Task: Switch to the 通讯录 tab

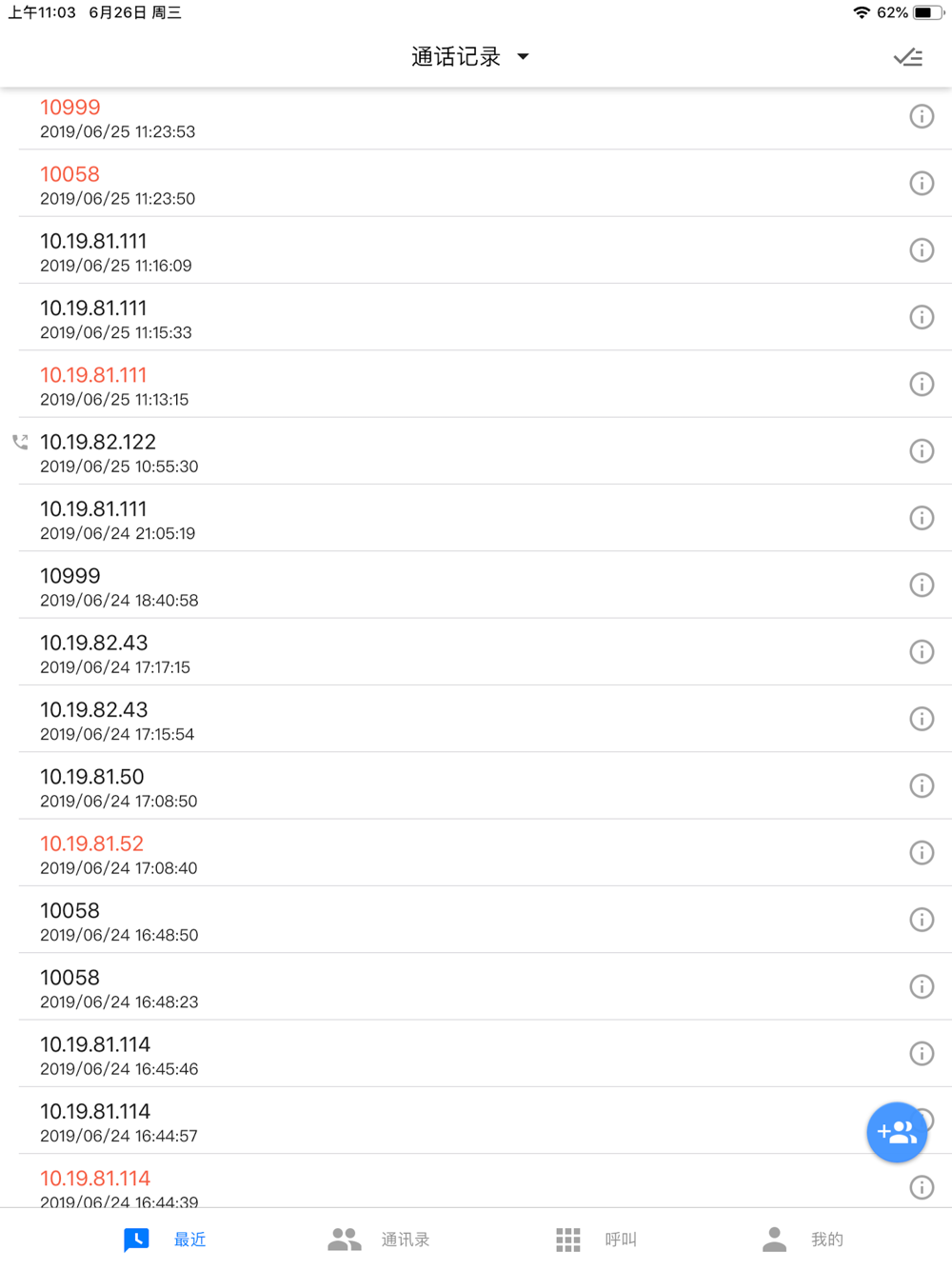Action: pos(379,1239)
